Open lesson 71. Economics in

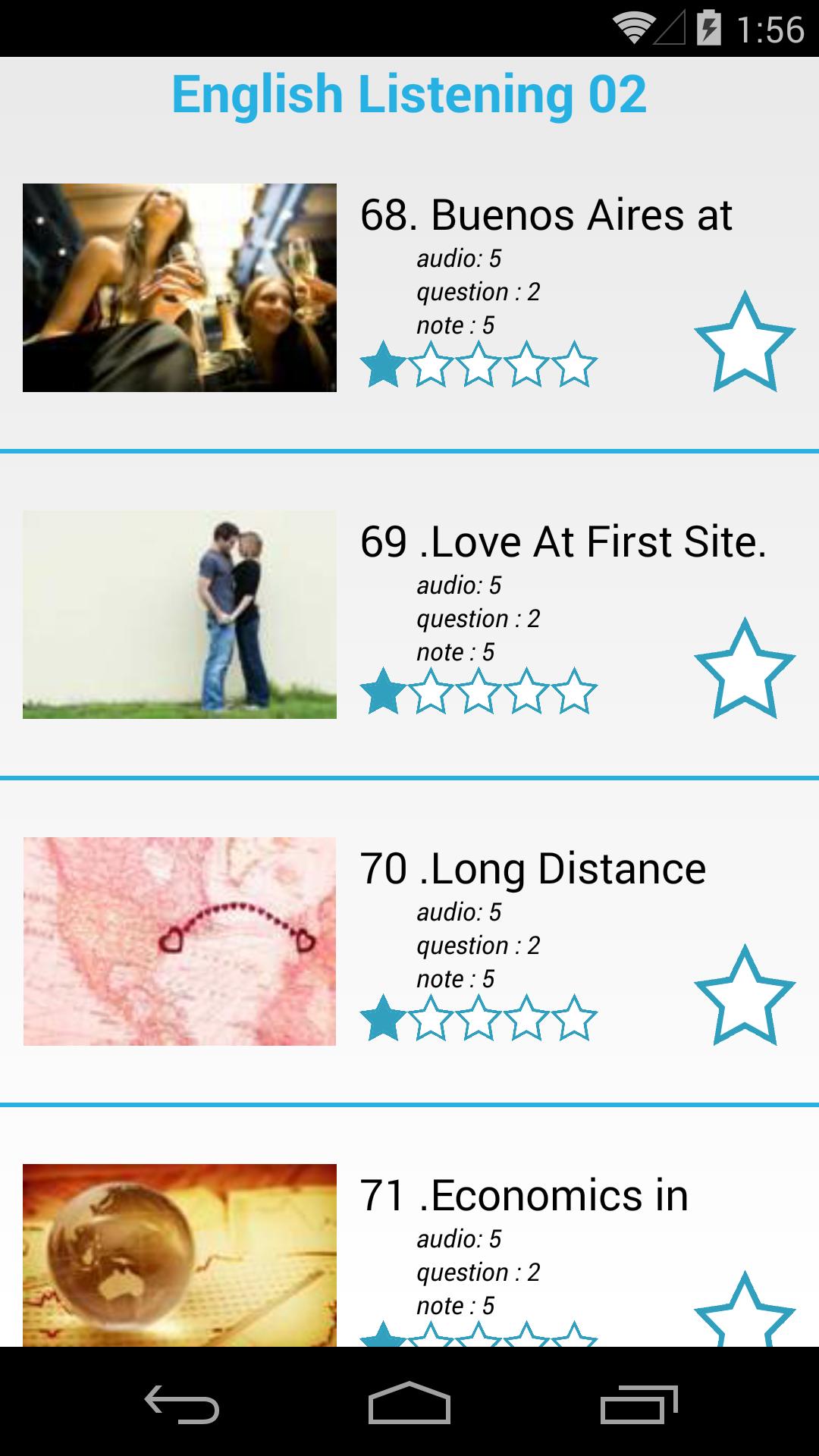click(523, 1196)
